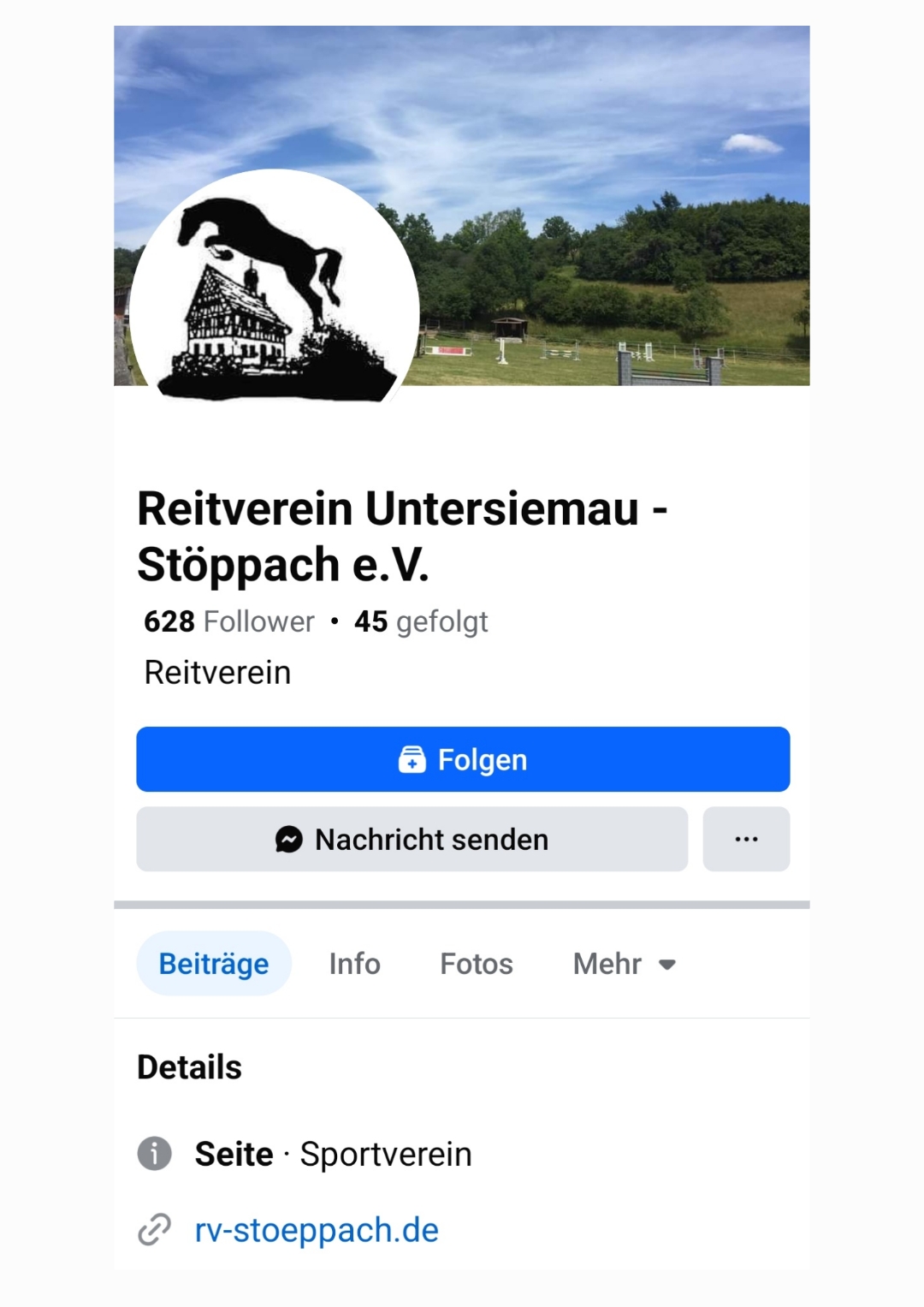
Task: Send a message via Nachricht senden
Action: pos(412,839)
